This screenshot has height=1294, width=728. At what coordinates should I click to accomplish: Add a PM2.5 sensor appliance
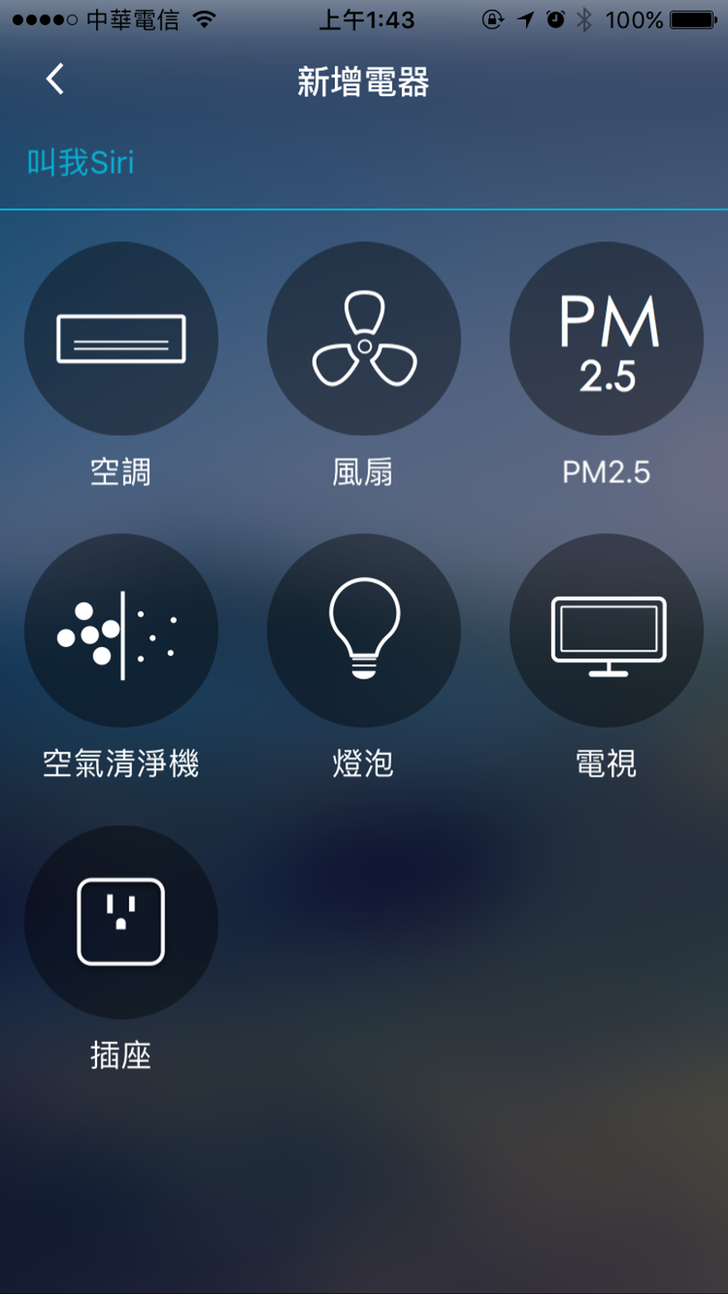(x=607, y=340)
